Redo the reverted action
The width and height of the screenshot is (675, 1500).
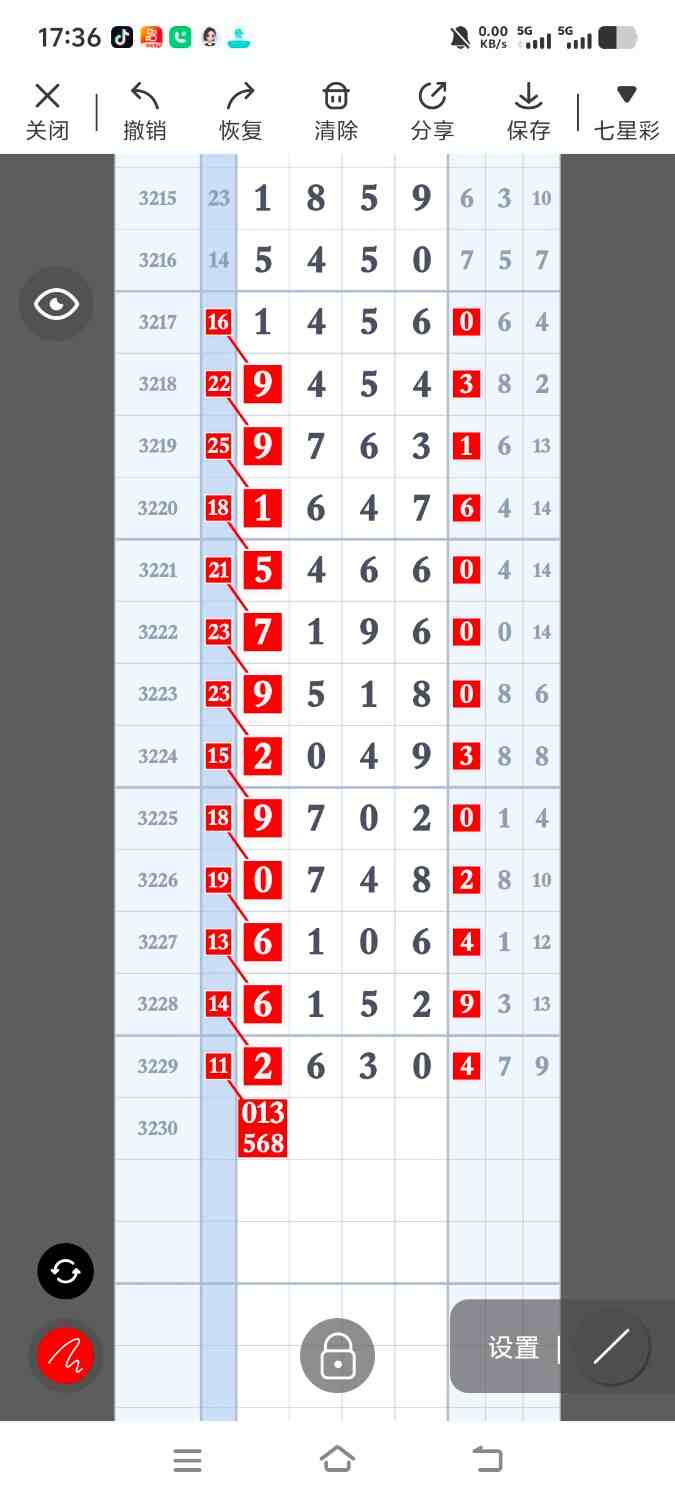point(240,111)
